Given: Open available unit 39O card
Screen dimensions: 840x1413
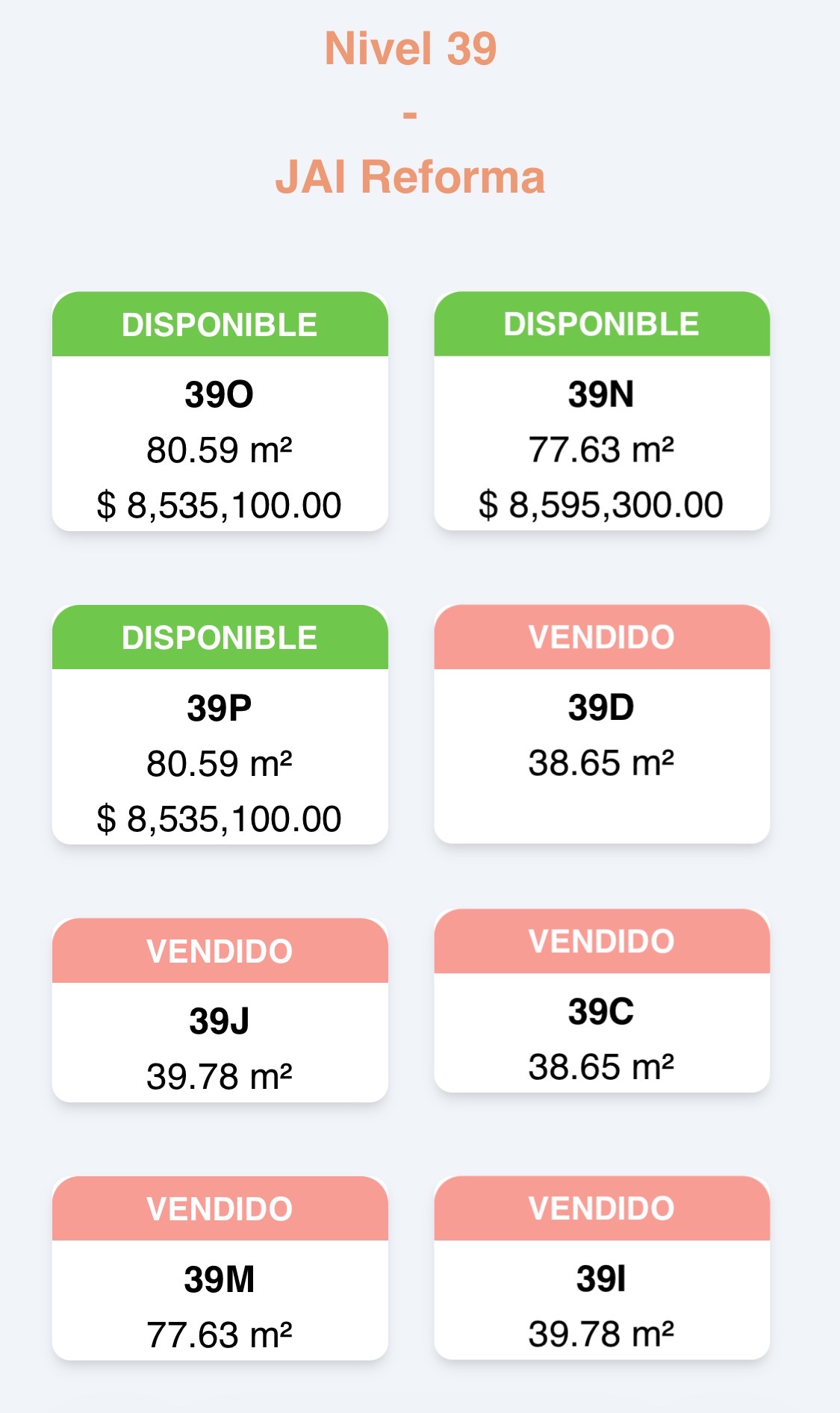Looking at the screenshot, I should click(x=220, y=412).
